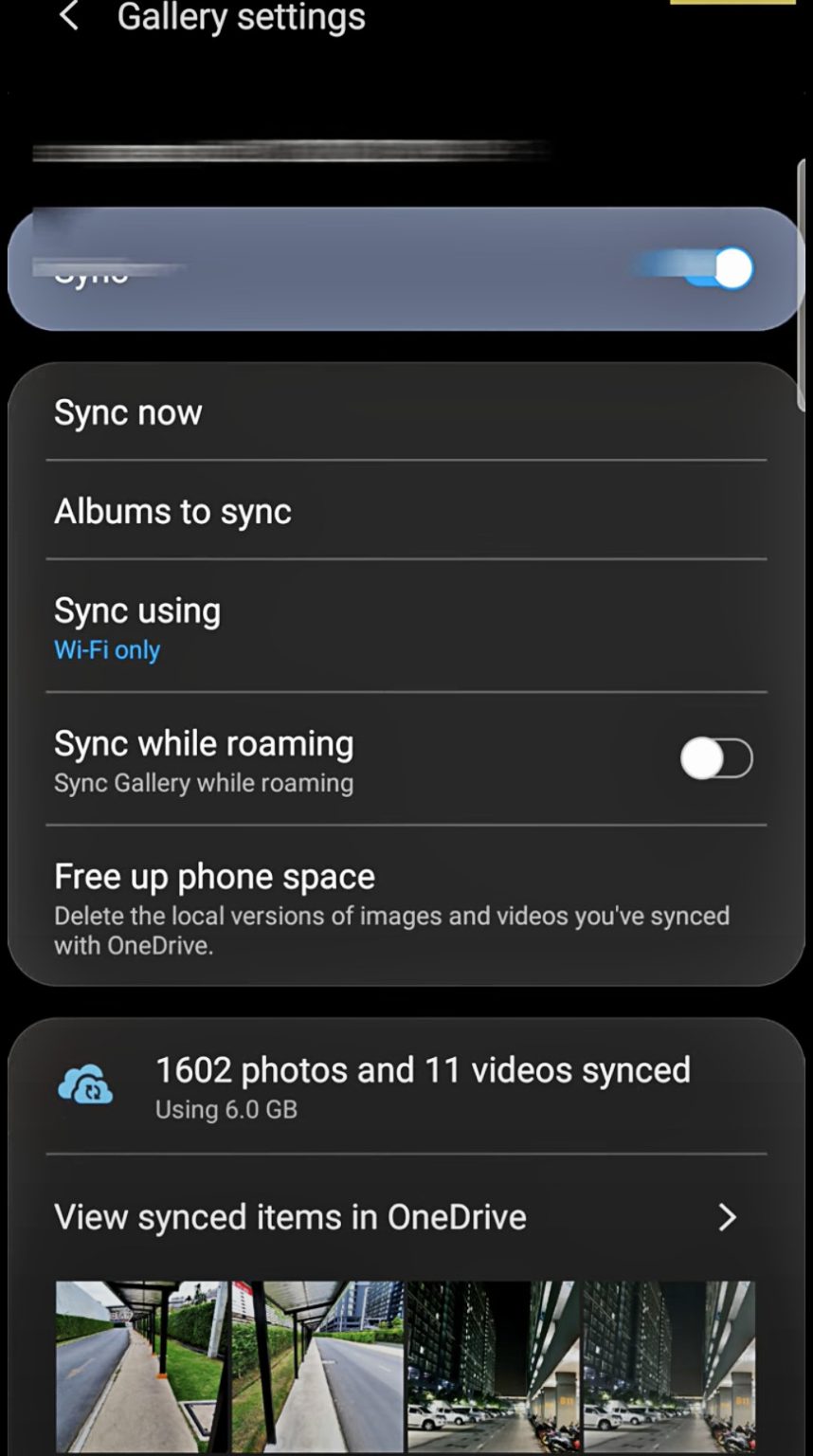
Task: Tap the 1602 photos synced summary
Action: click(422, 1069)
